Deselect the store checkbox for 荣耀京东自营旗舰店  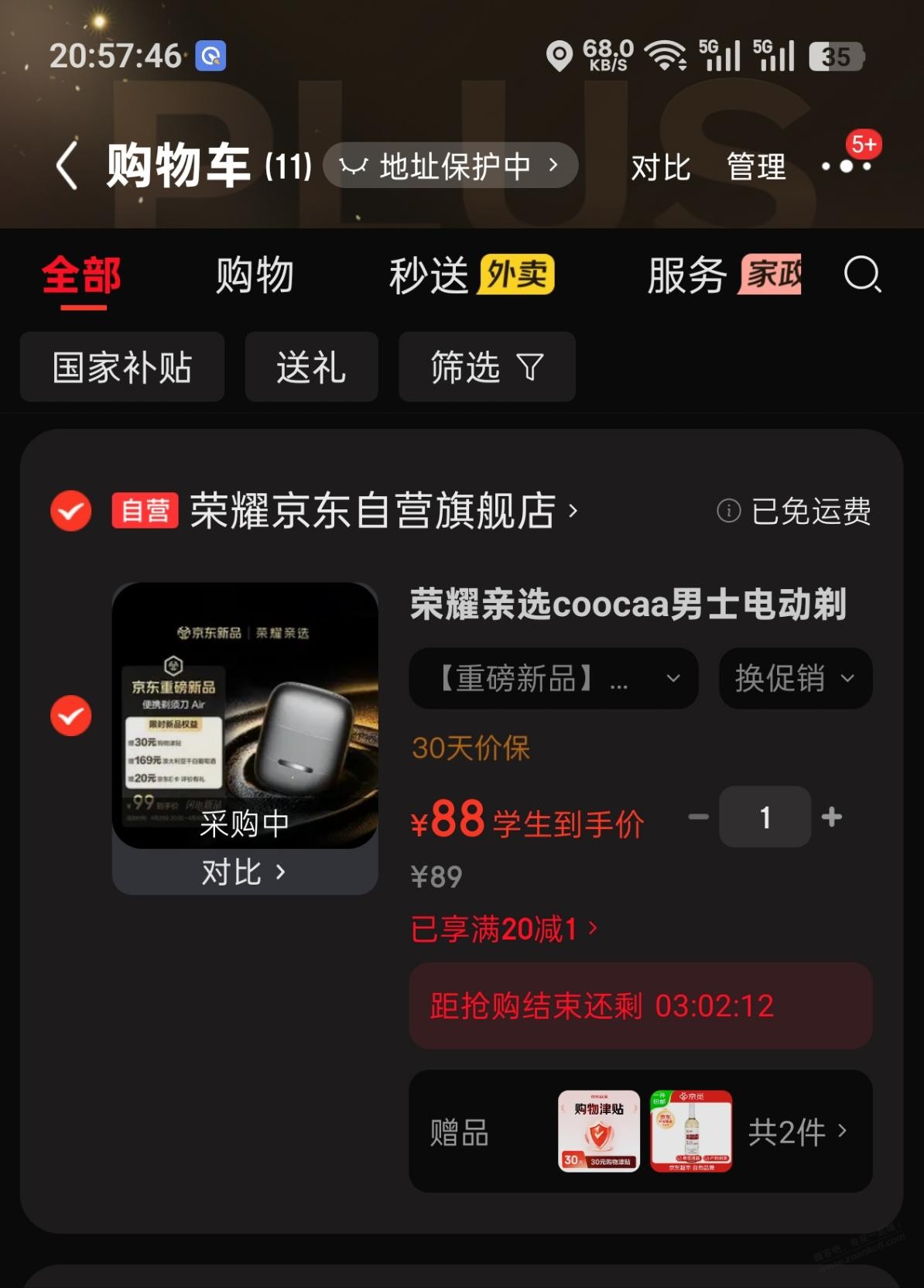pos(70,509)
